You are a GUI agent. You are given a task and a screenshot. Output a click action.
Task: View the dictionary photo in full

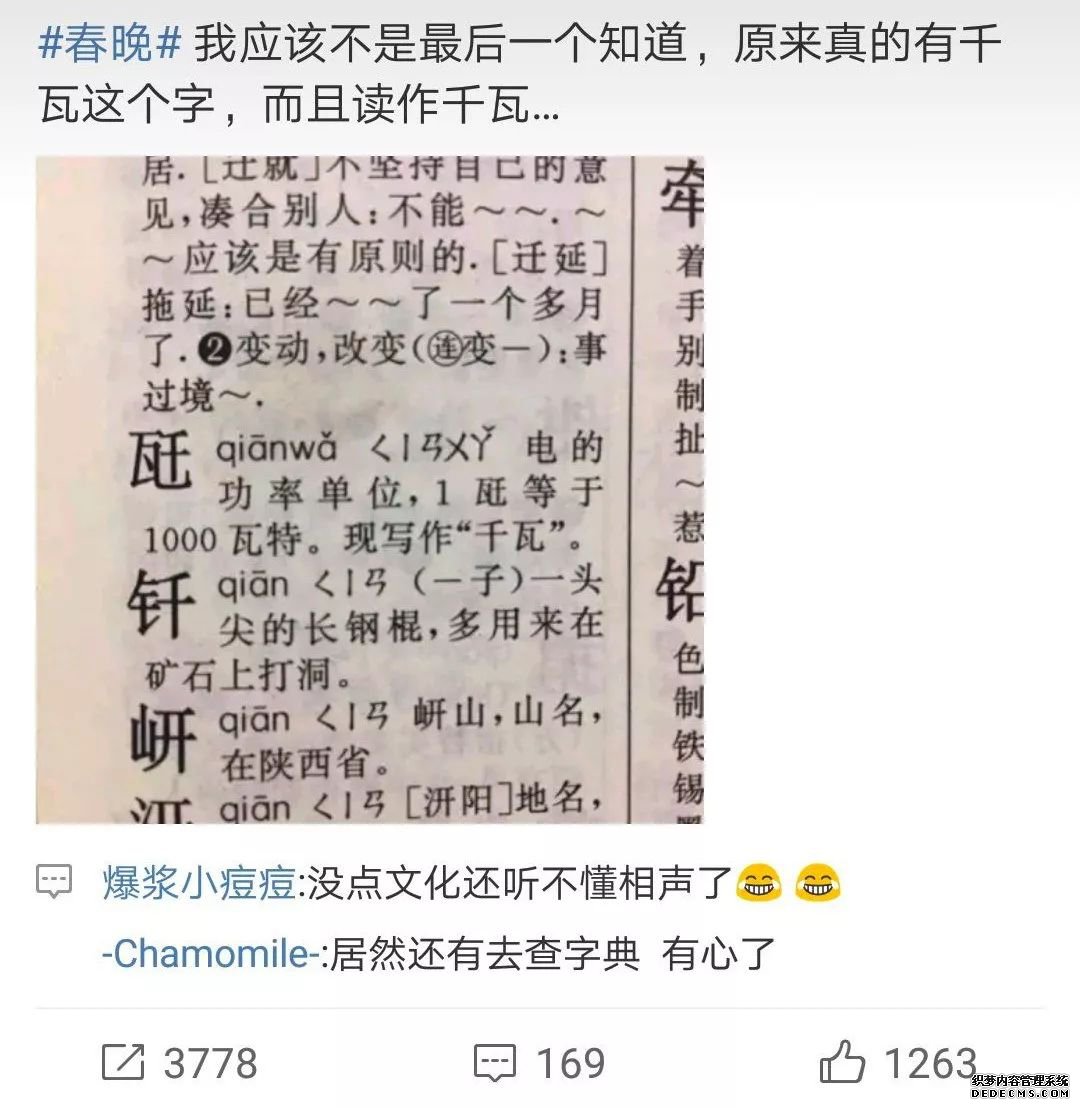370,490
